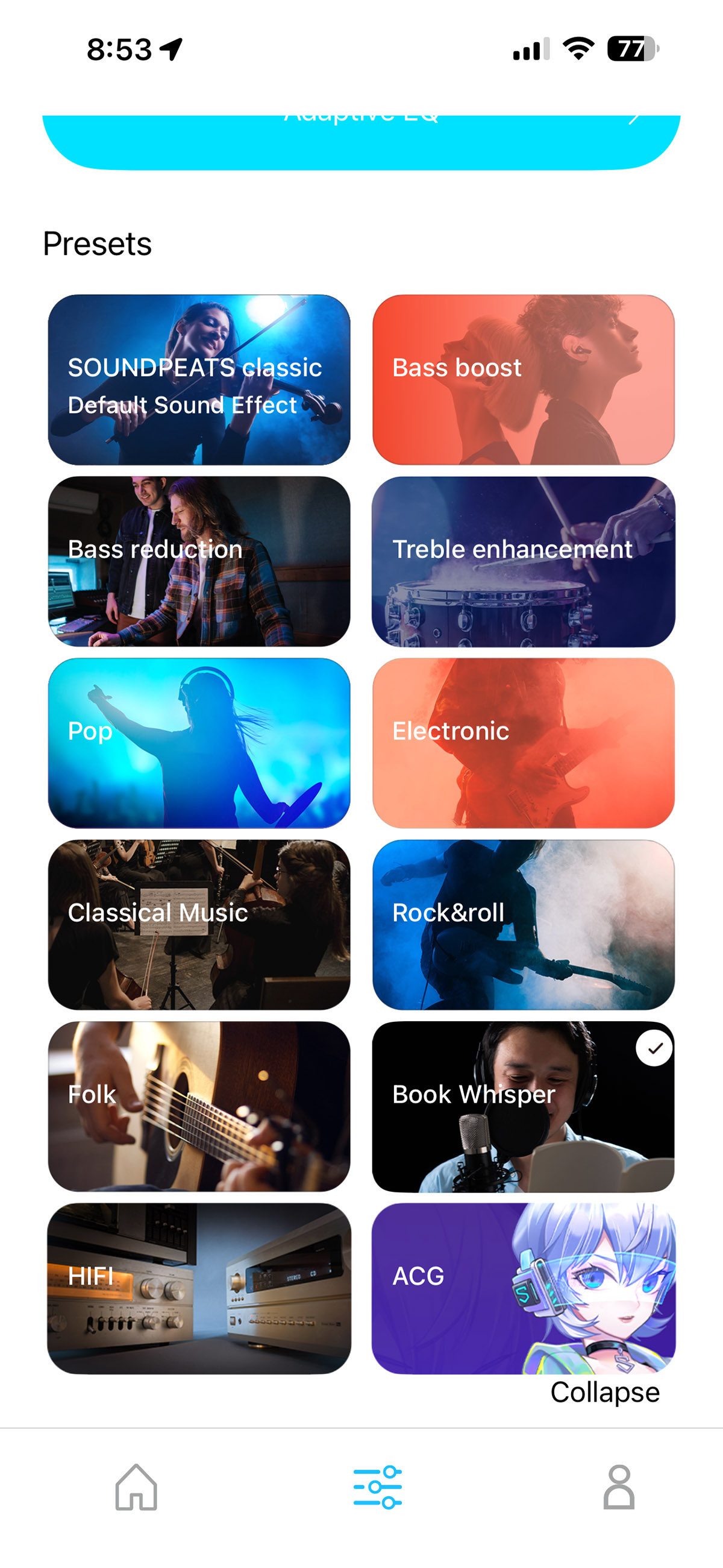
Task: Switch to the Profile tab
Action: coord(619,1487)
